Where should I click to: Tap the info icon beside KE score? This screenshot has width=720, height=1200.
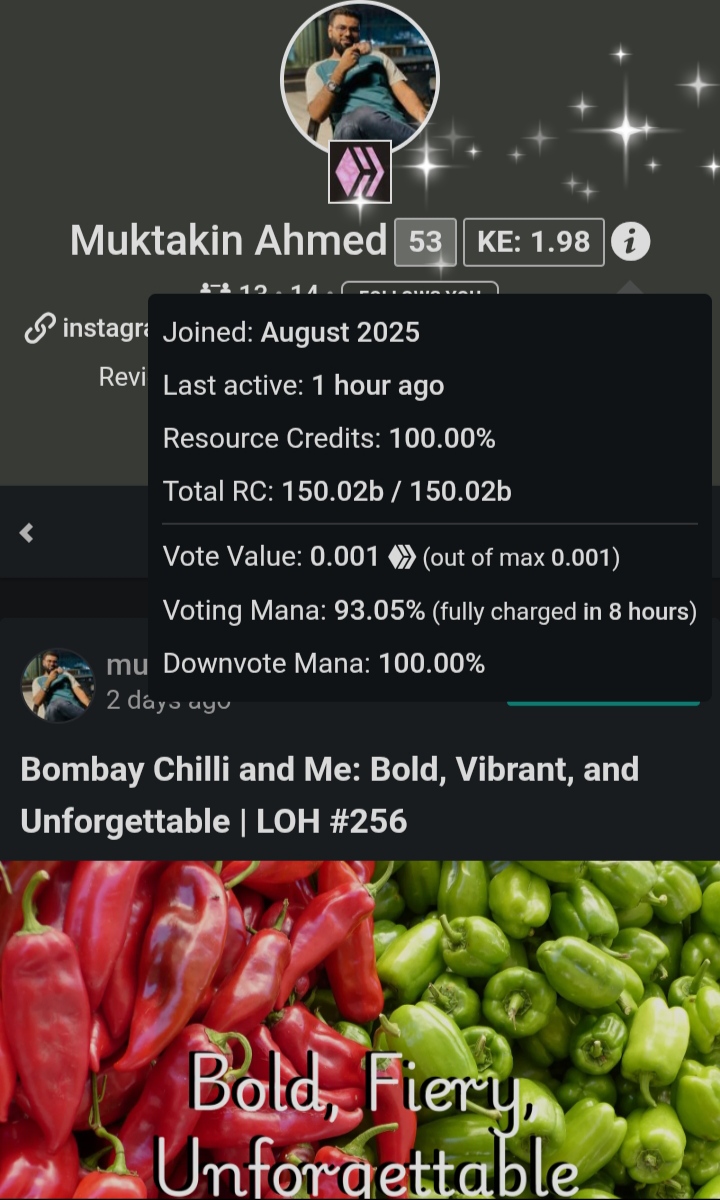(630, 242)
